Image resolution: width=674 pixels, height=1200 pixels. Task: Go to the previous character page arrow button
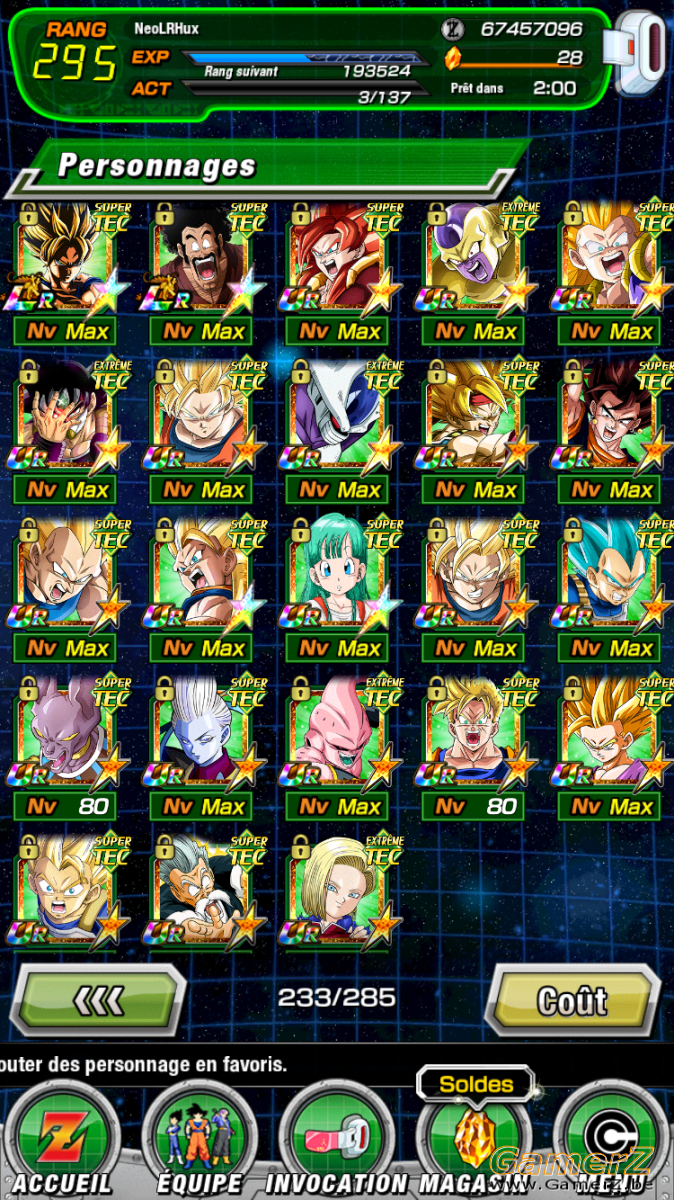click(x=98, y=1000)
